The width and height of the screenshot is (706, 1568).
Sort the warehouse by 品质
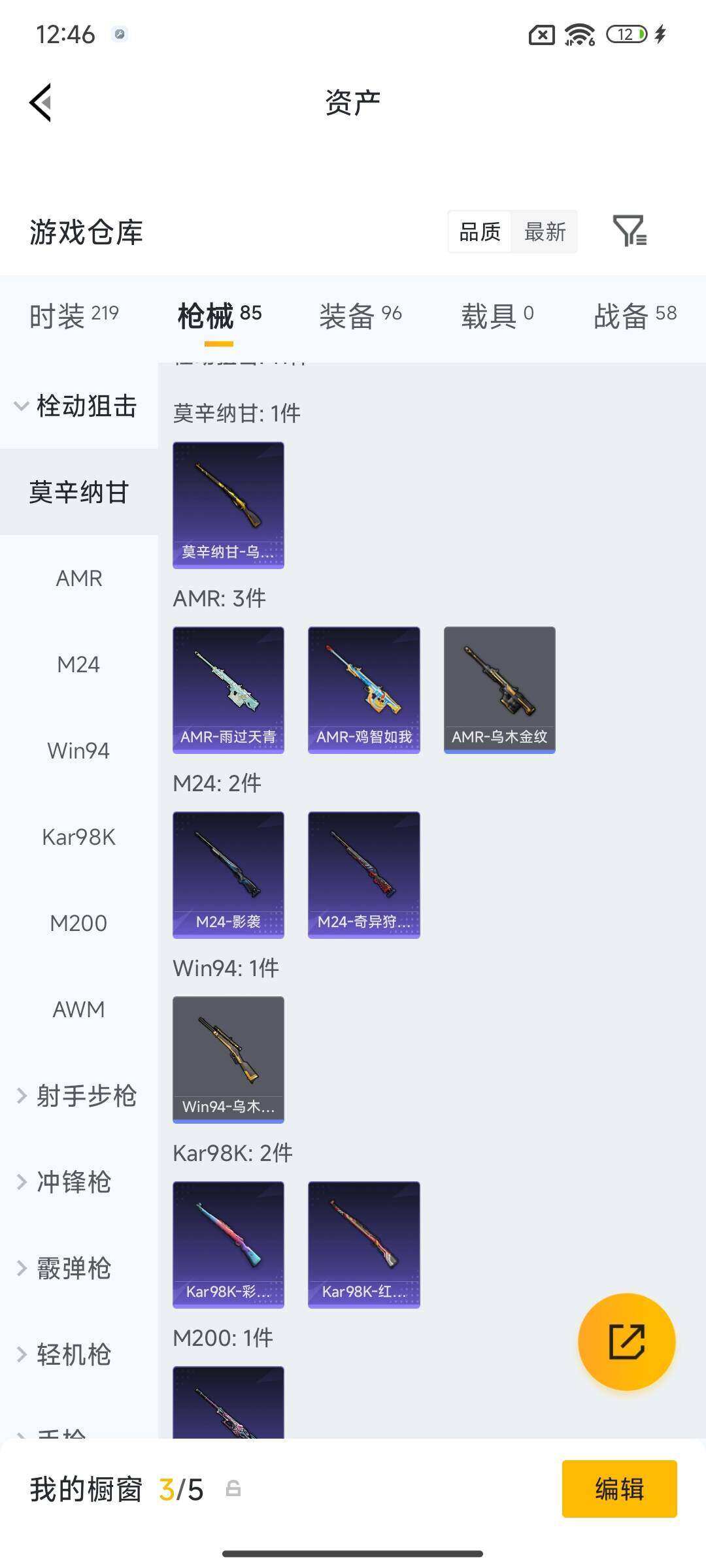(480, 232)
